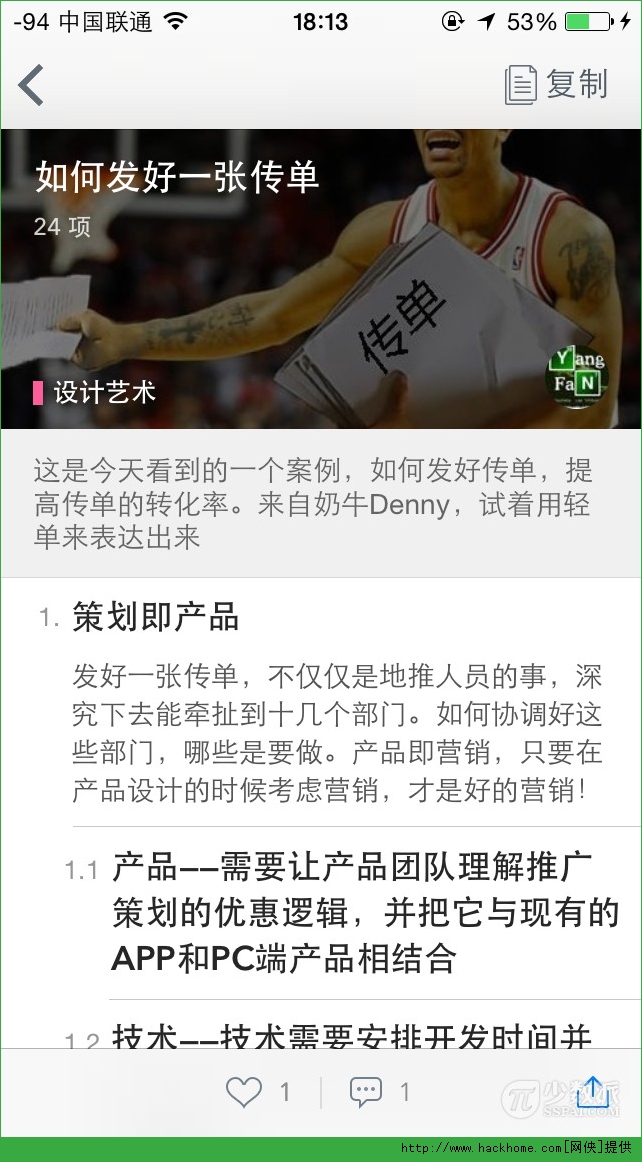Go back using the top-left arrow
Viewport: 642px width, 1162px height.
(x=31, y=85)
